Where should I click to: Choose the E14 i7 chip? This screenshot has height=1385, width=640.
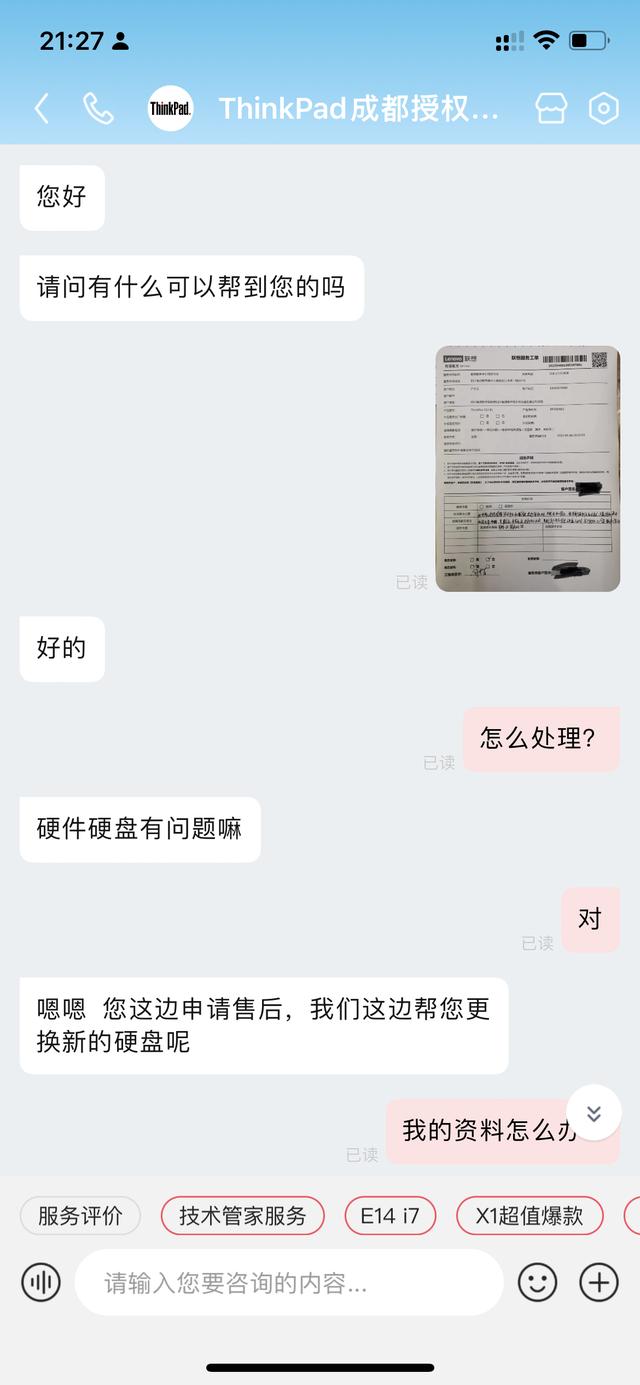(390, 1216)
